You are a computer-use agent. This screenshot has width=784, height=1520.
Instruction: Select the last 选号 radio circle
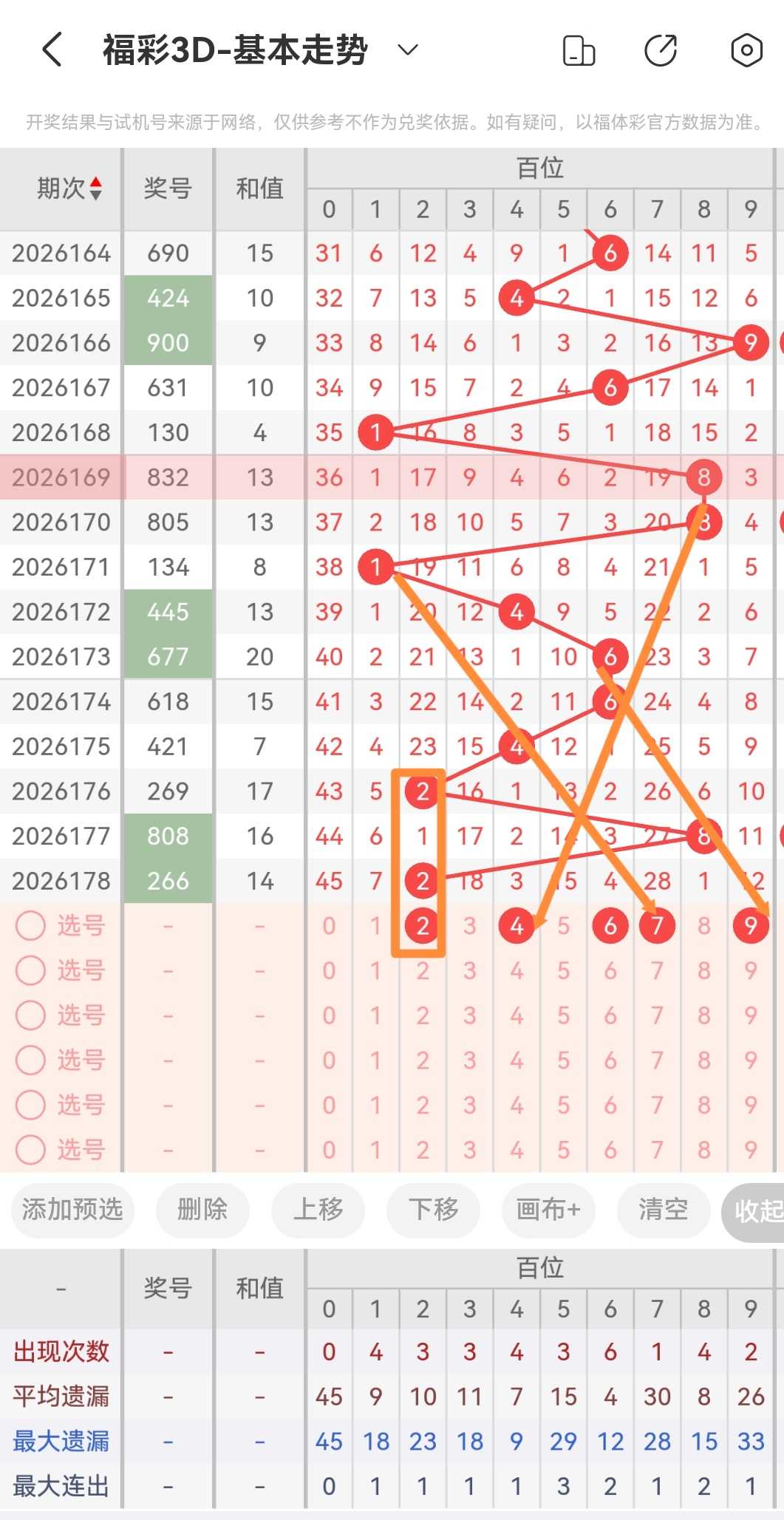[31, 1149]
